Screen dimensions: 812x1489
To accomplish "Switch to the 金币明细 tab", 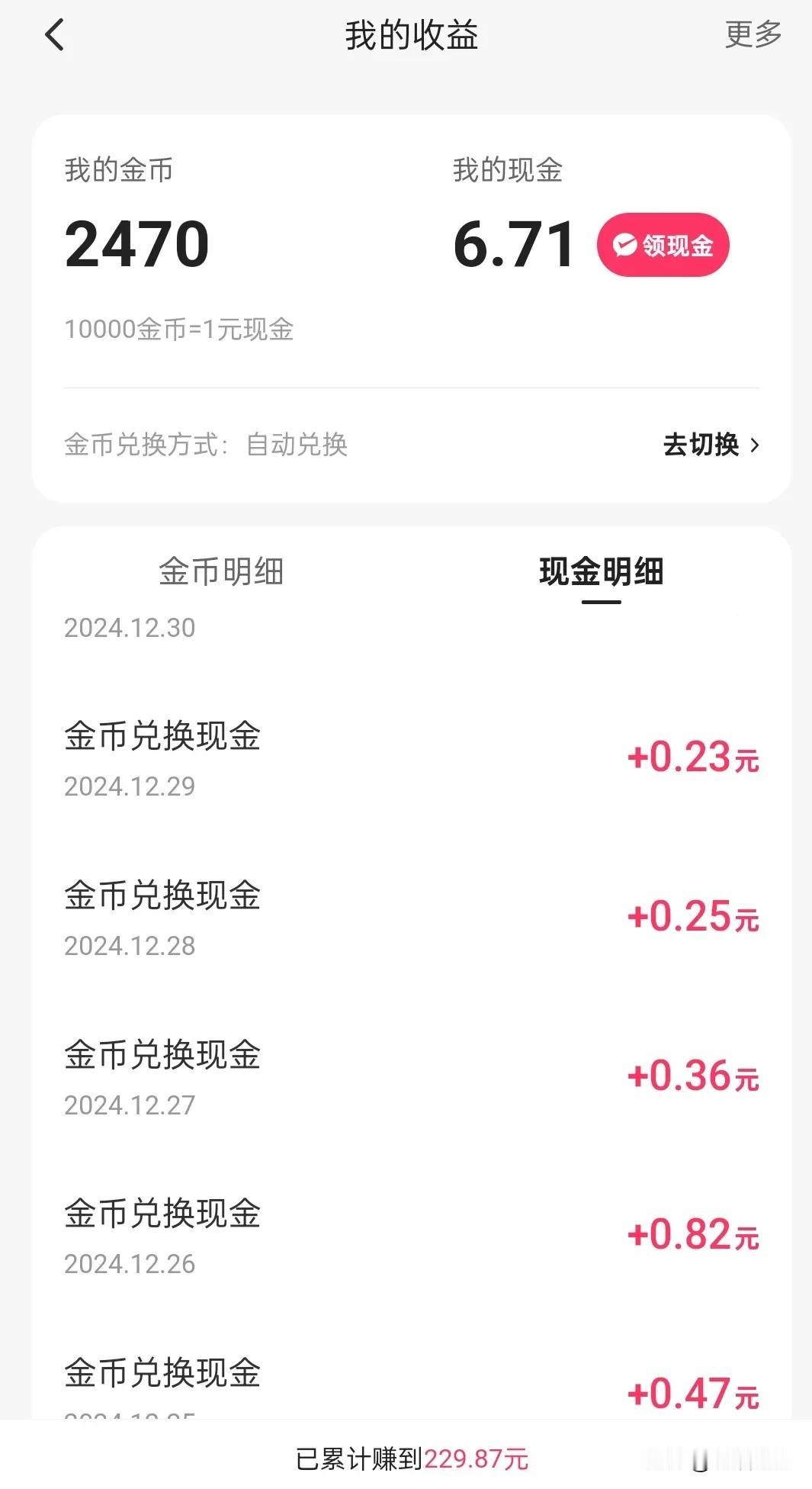I will pyautogui.click(x=221, y=571).
